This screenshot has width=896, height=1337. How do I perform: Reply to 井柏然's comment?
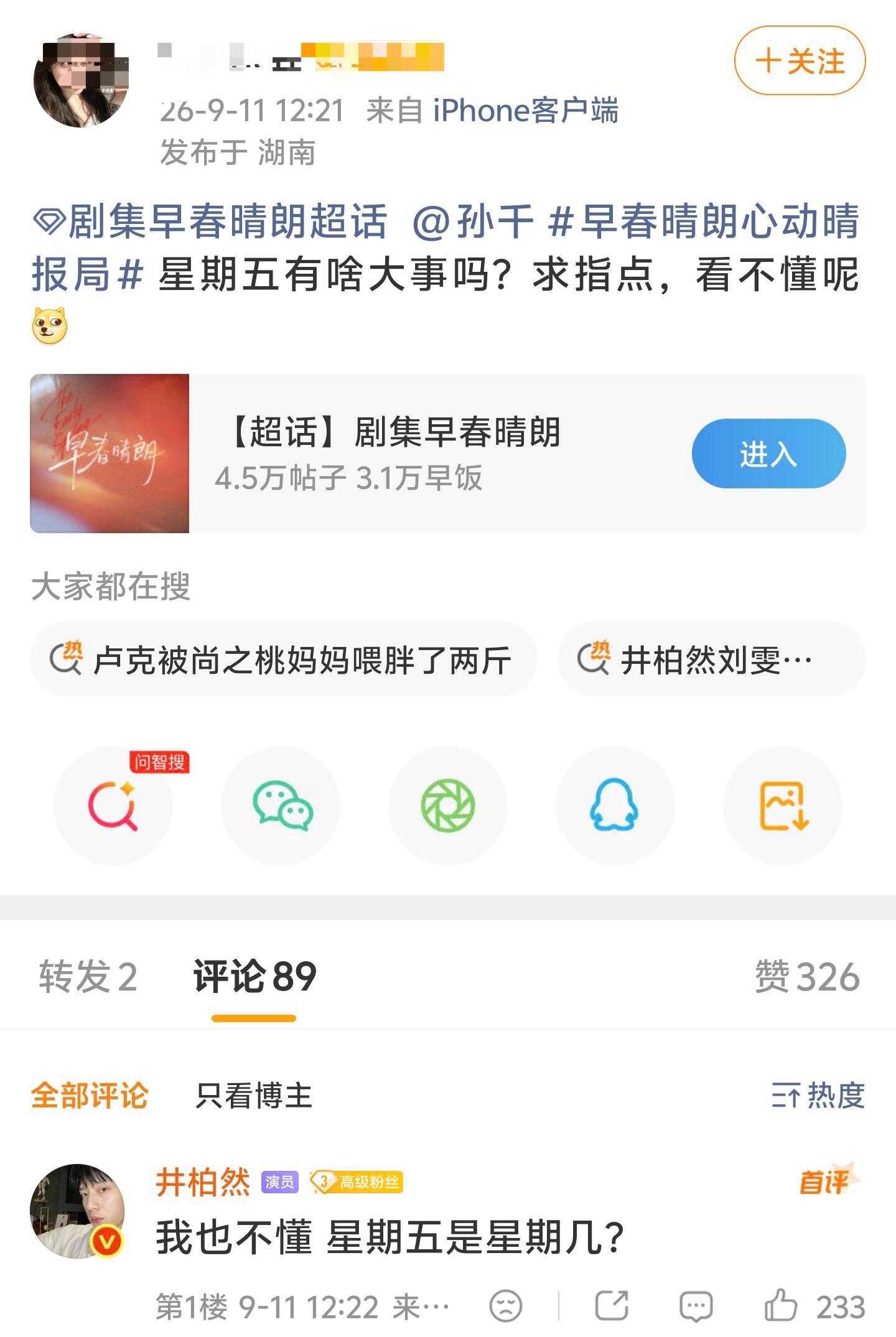[x=696, y=1306]
